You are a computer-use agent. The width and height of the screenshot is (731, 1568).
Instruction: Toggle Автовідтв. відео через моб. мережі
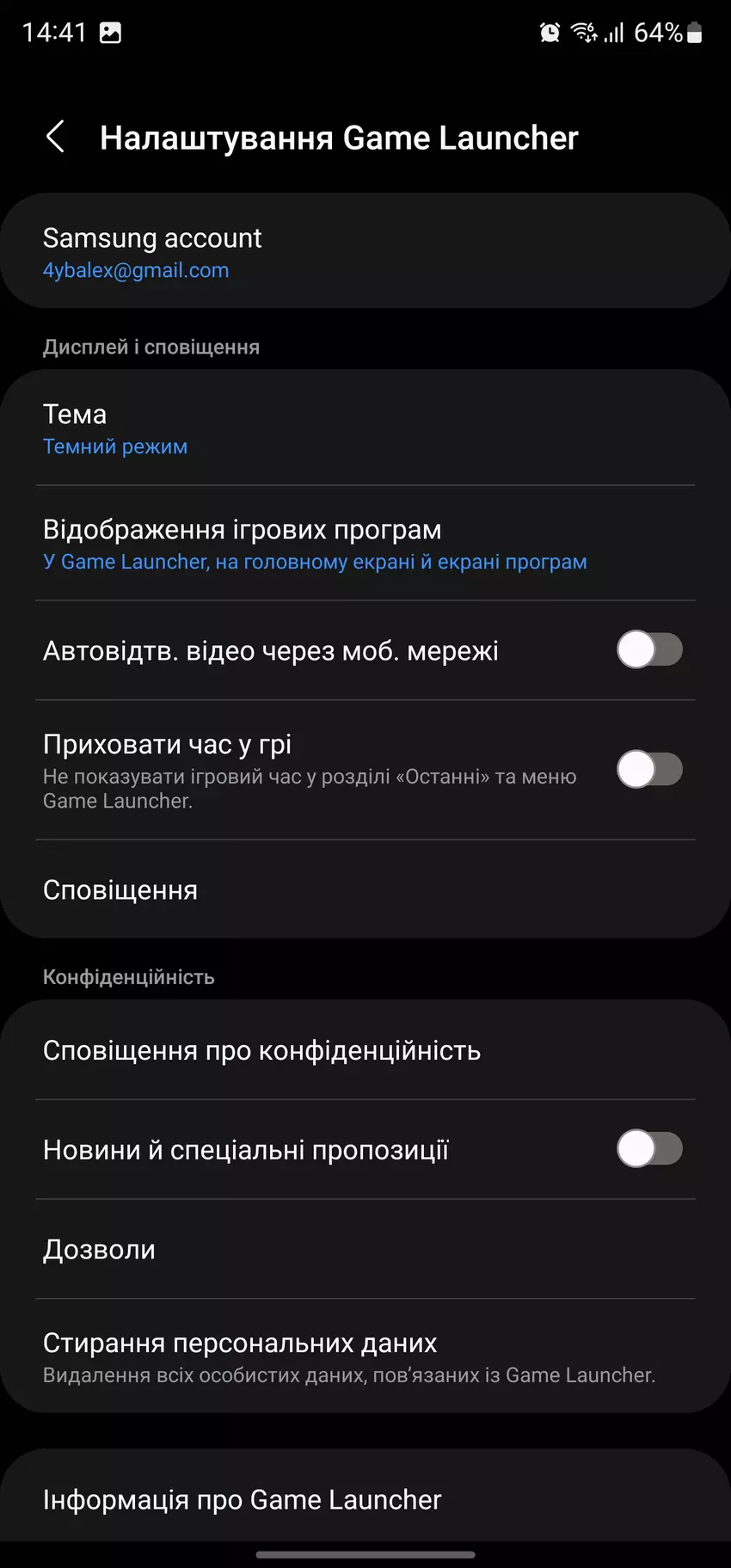tap(649, 650)
